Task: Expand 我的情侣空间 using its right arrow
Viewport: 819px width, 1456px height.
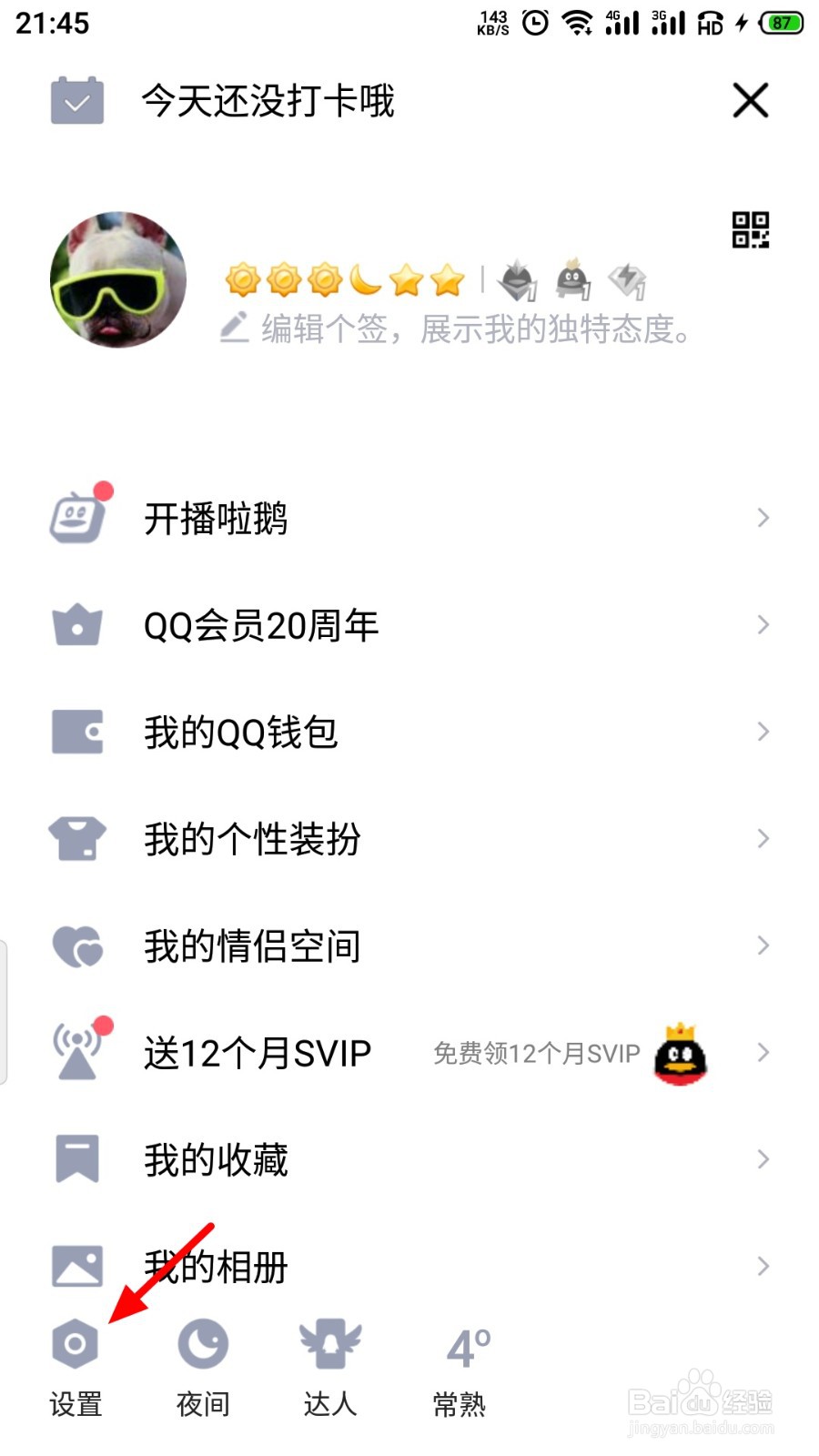Action: pos(763,945)
